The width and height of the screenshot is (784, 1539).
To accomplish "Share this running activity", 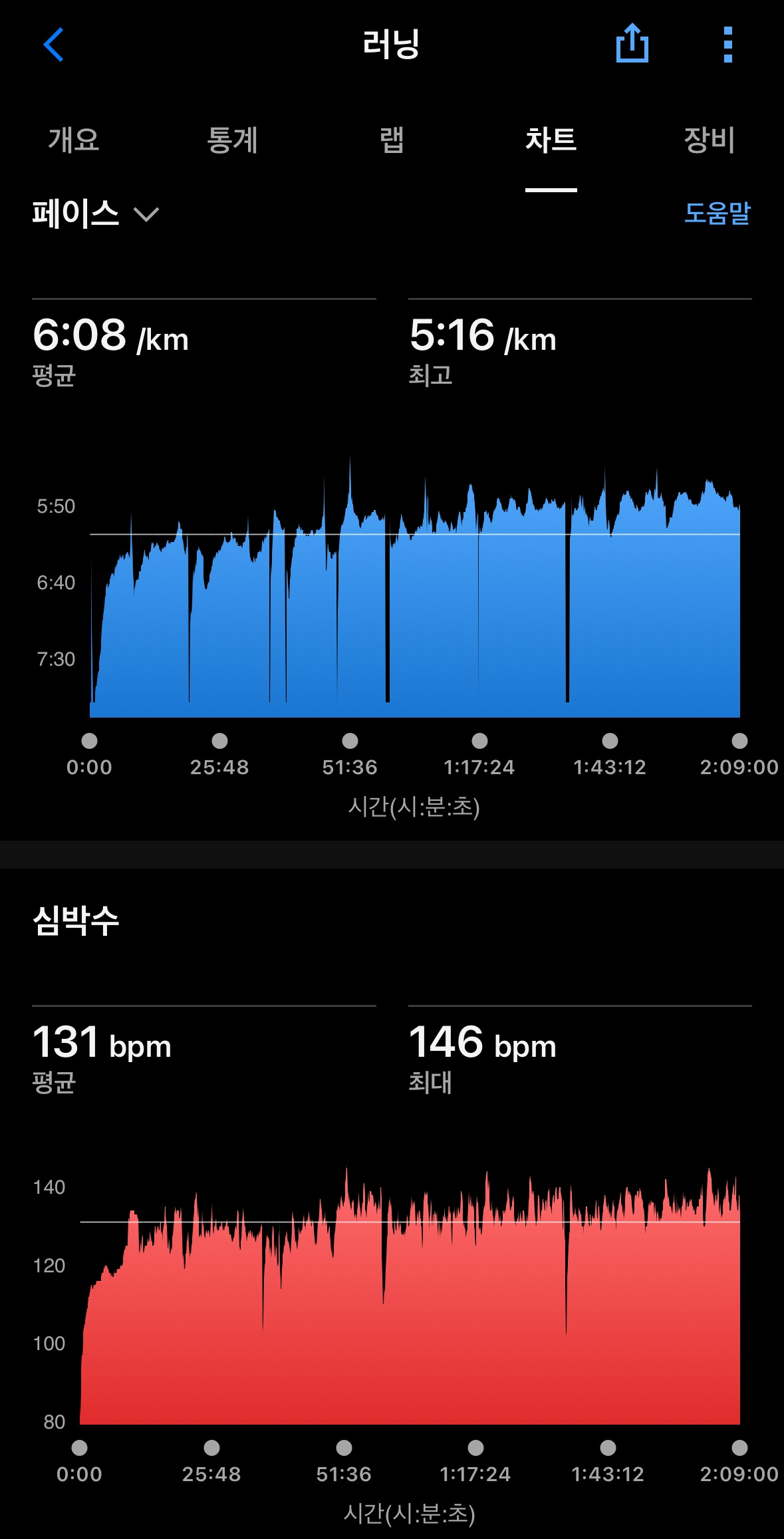I will click(632, 43).
